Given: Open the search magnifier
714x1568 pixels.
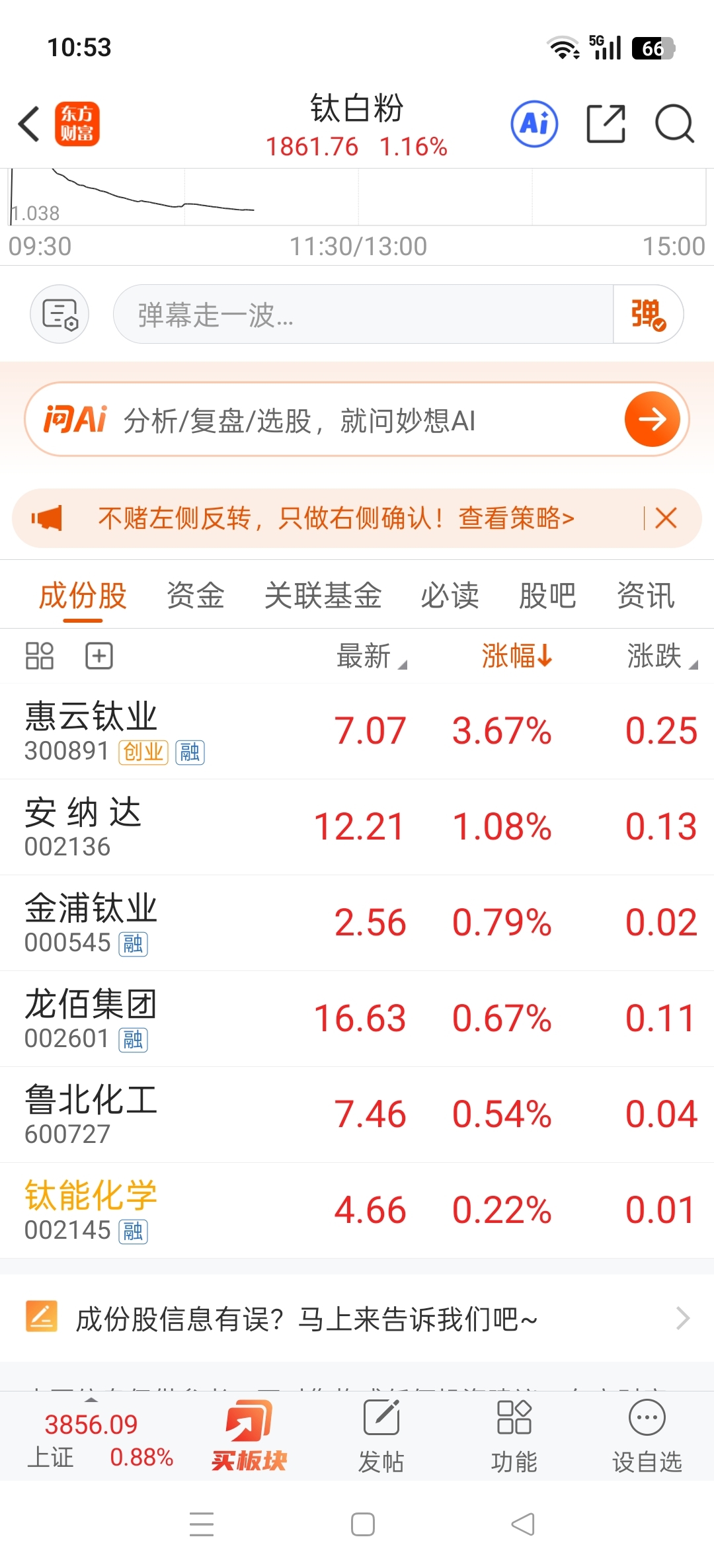Looking at the screenshot, I should 674,124.
